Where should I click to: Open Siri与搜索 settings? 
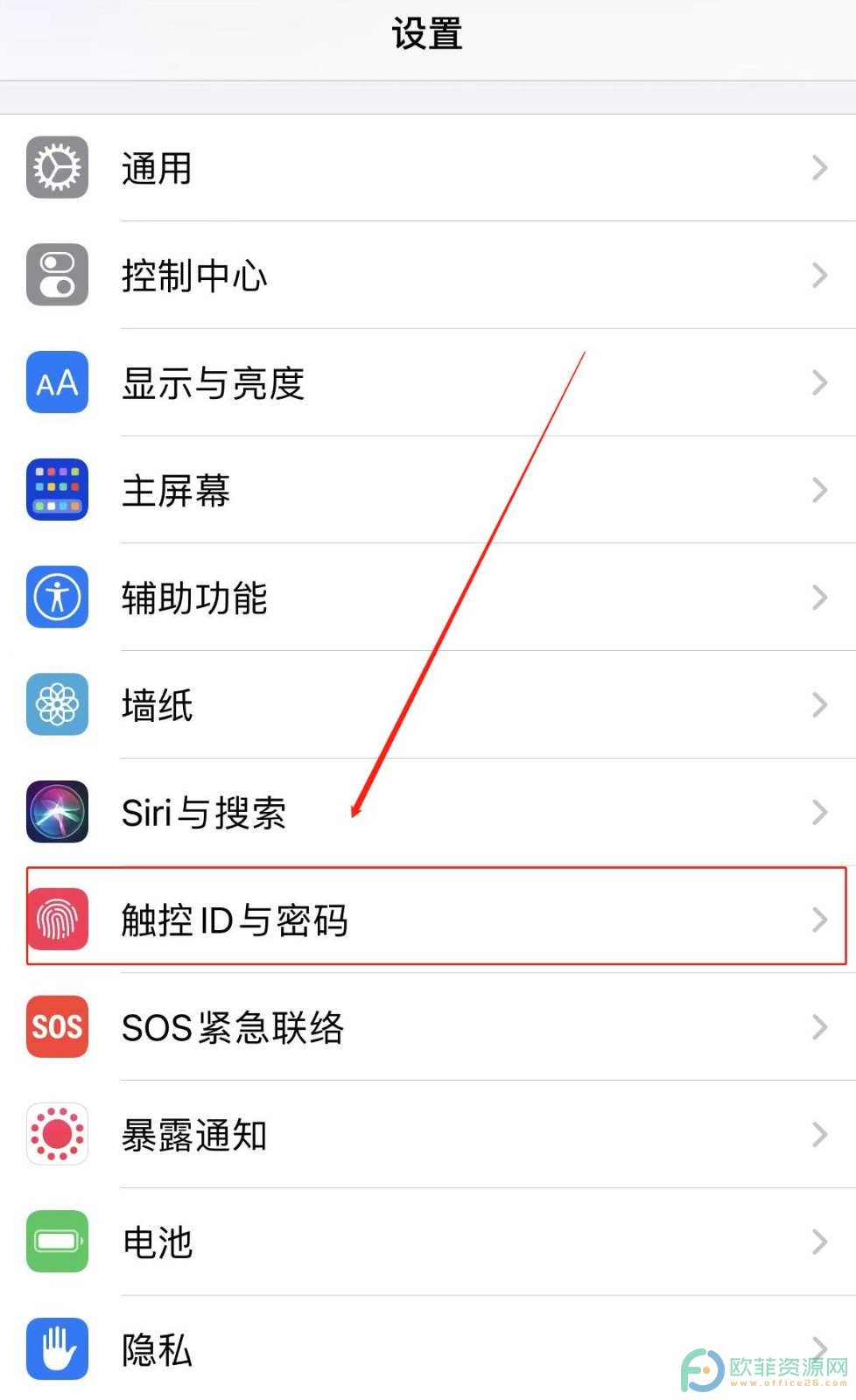coord(428,813)
